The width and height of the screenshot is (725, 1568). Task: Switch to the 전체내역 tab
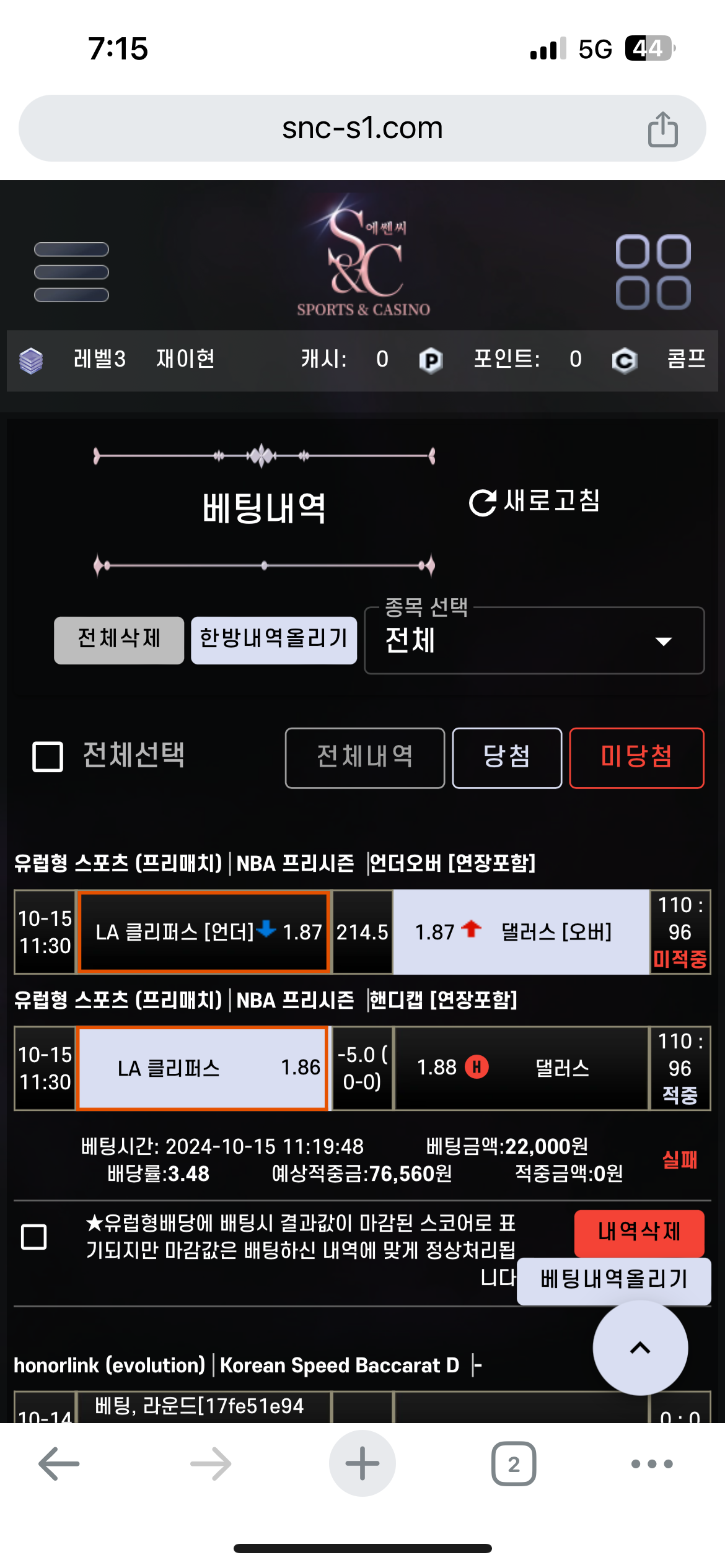(365, 757)
